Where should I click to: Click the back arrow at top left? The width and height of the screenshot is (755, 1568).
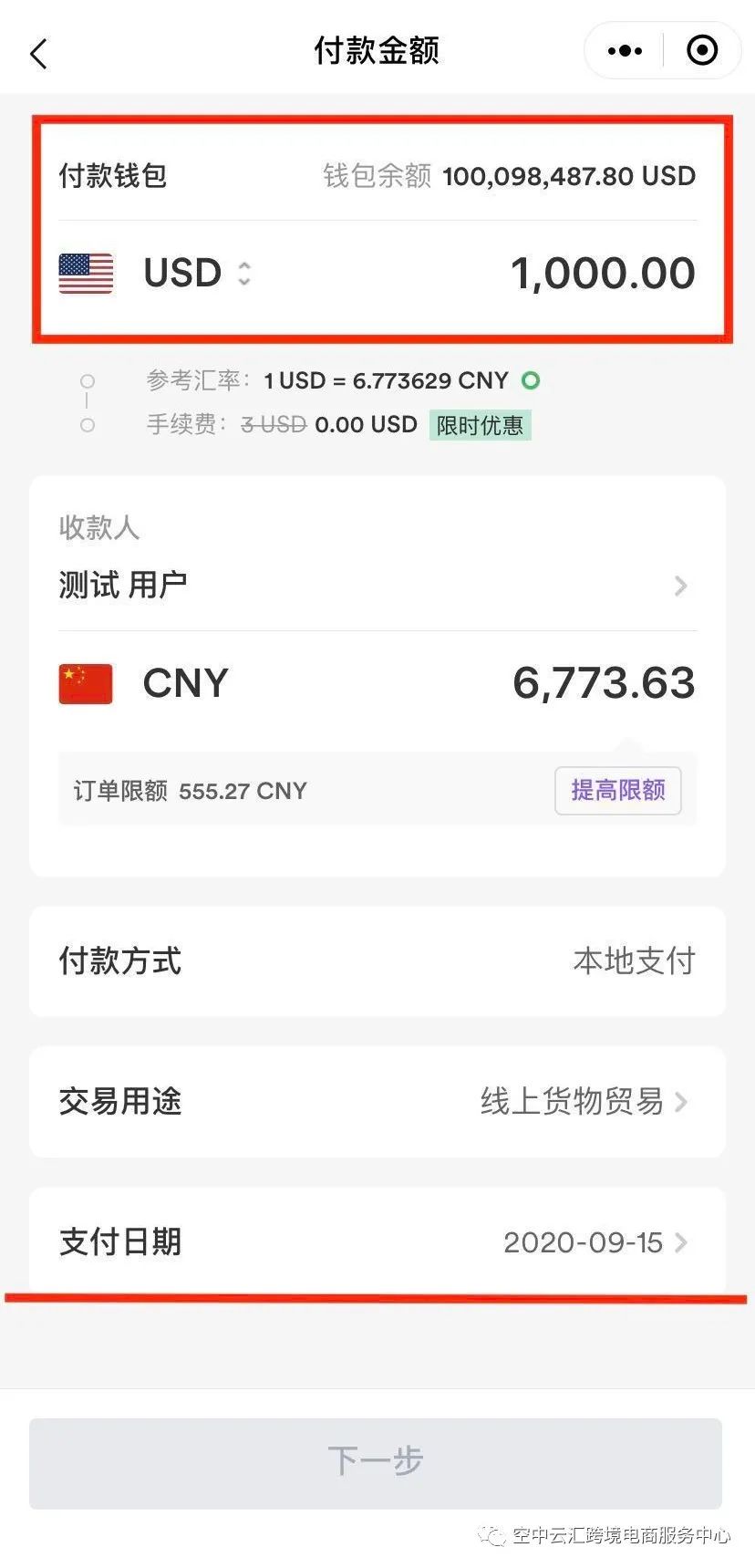tap(38, 53)
